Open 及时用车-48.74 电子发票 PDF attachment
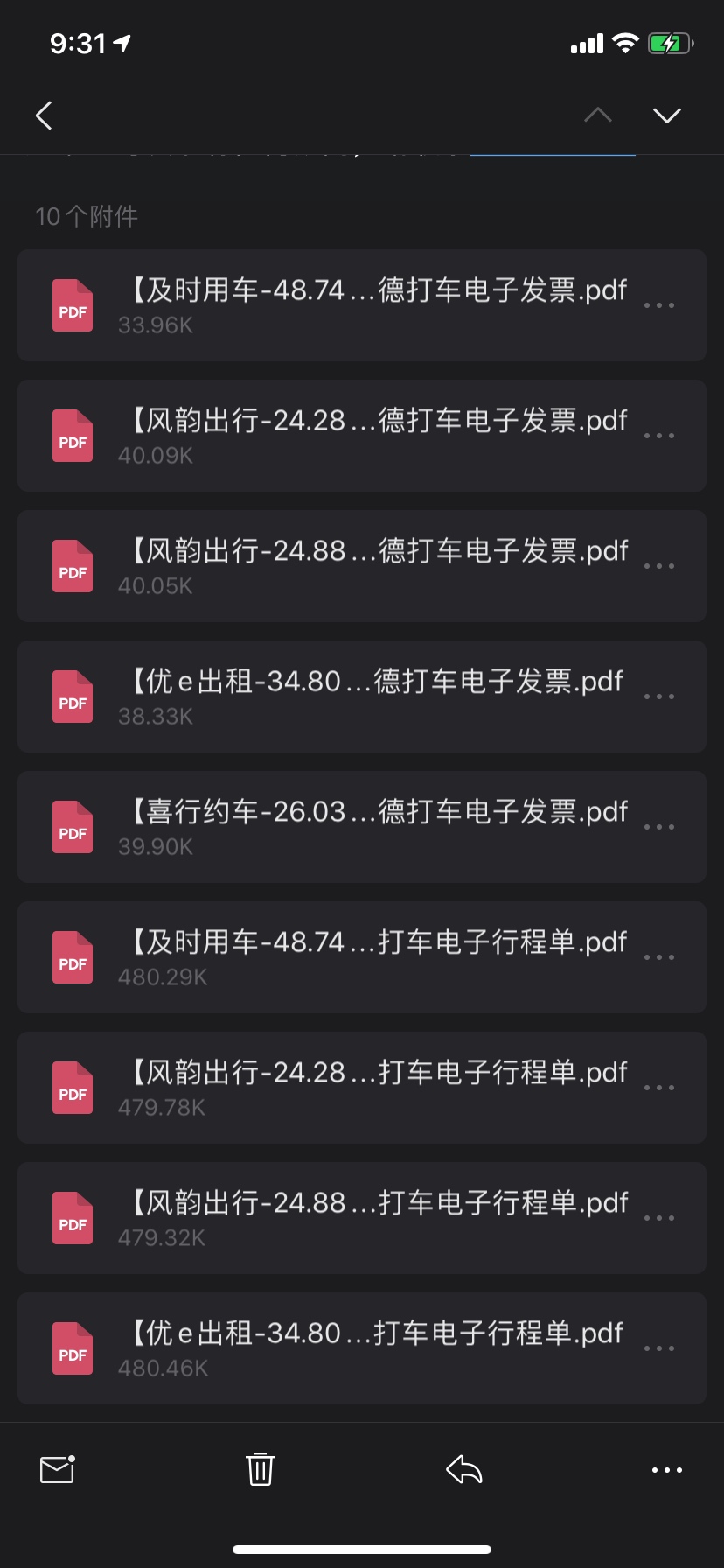The image size is (724, 1568). coord(362,305)
